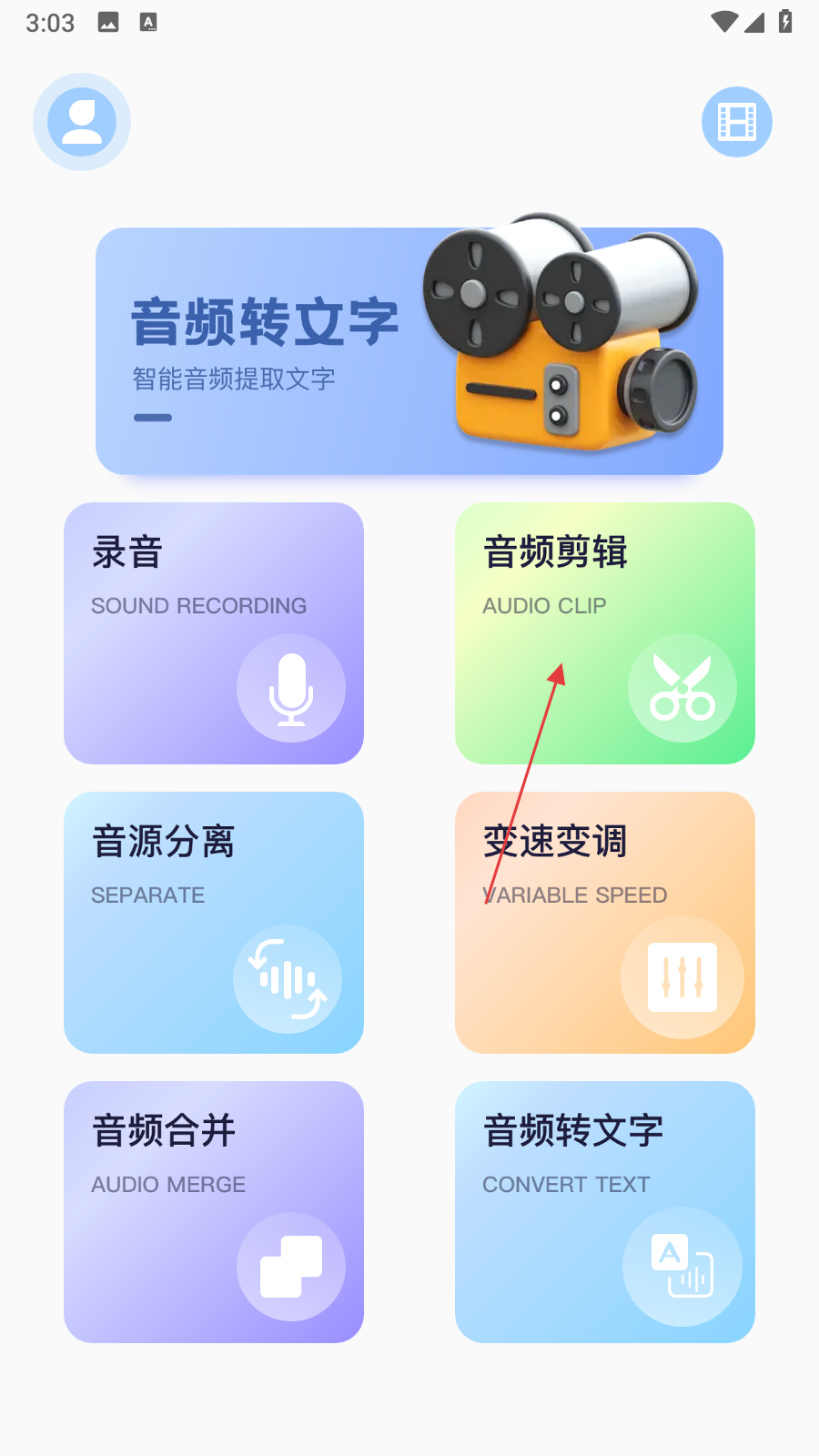Open the film library icon

coord(736,122)
